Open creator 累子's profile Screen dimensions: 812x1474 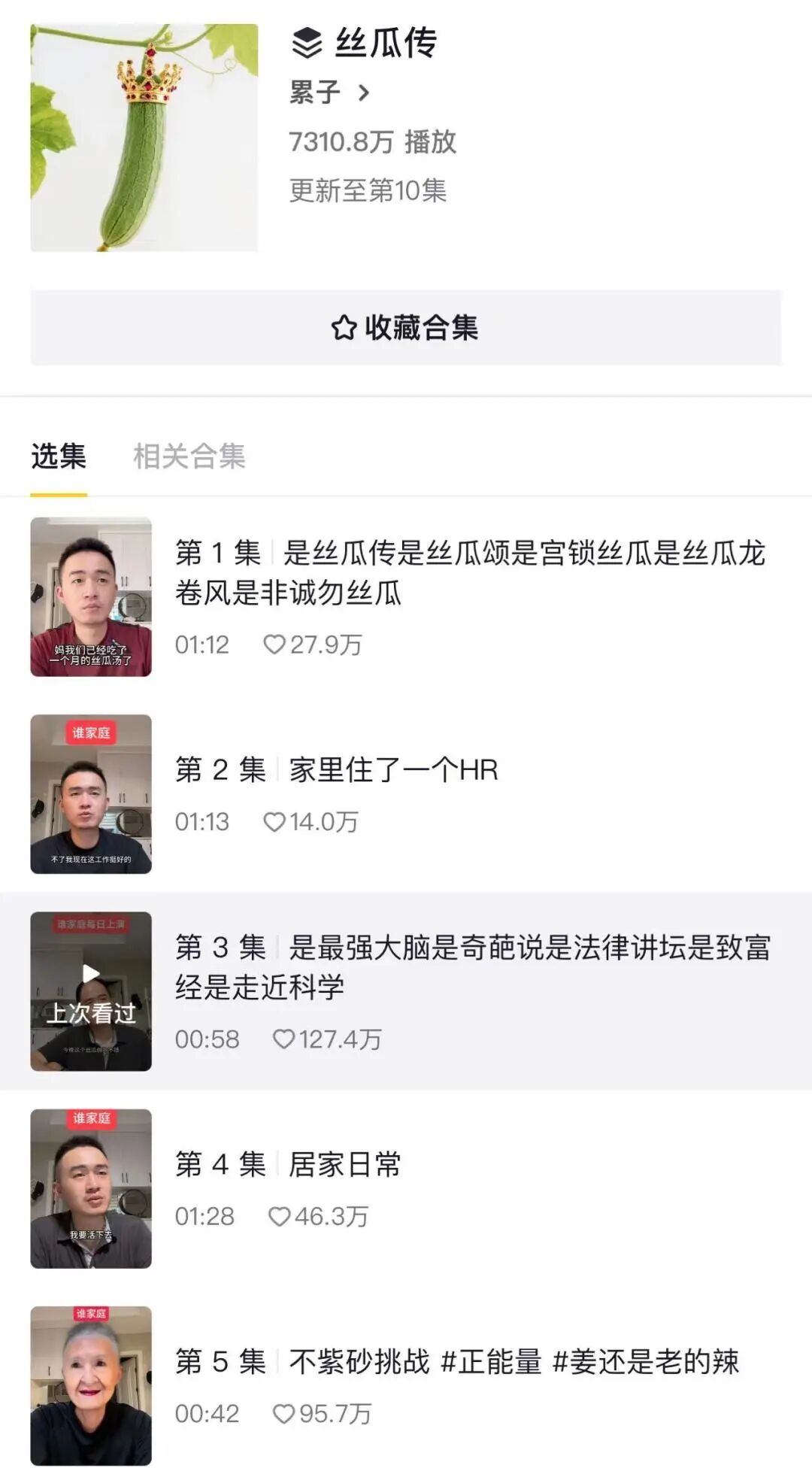[329, 93]
